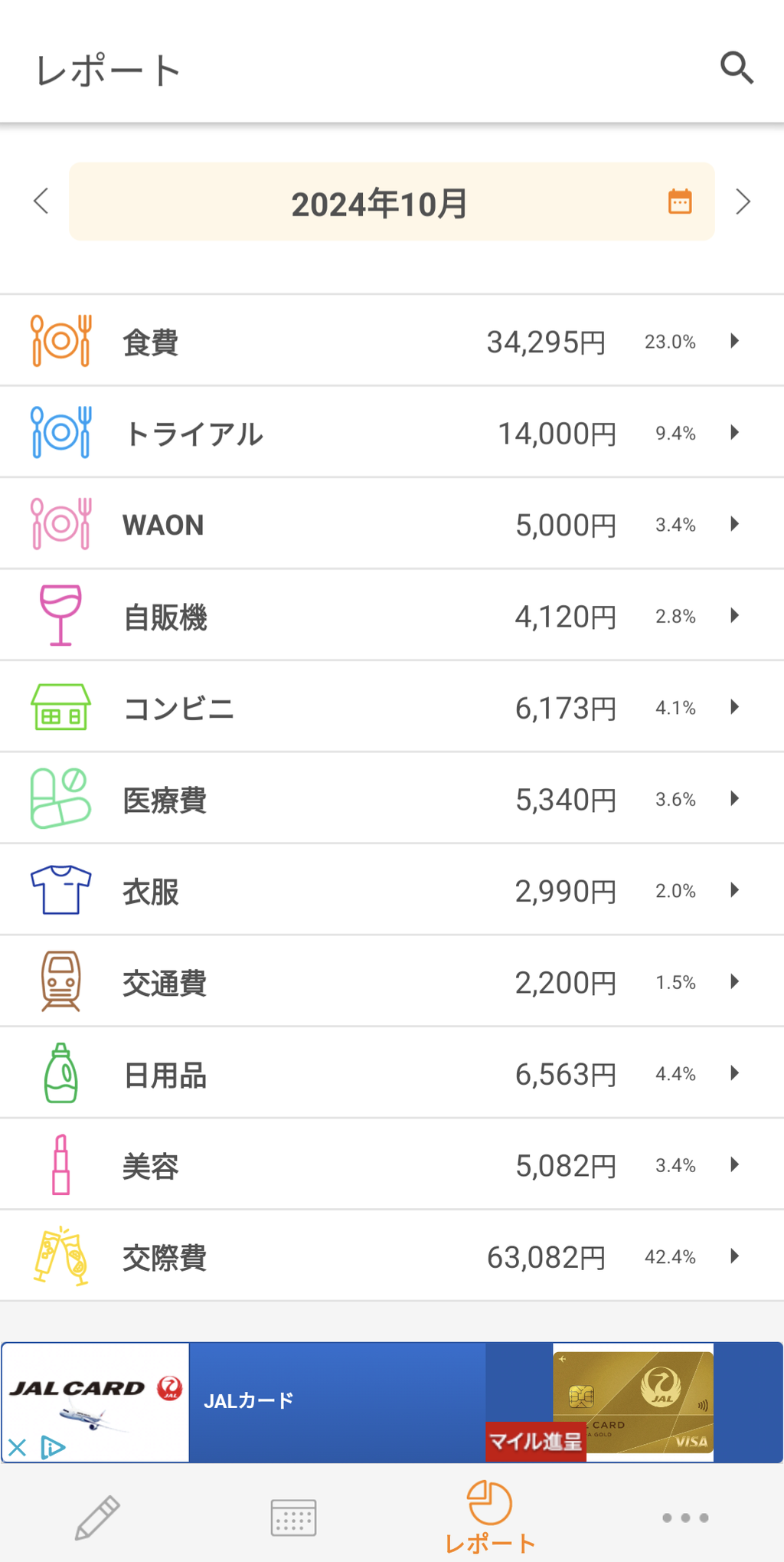Switch to the pencil entry tab
Screen dimensions: 784x1562
(97, 1517)
